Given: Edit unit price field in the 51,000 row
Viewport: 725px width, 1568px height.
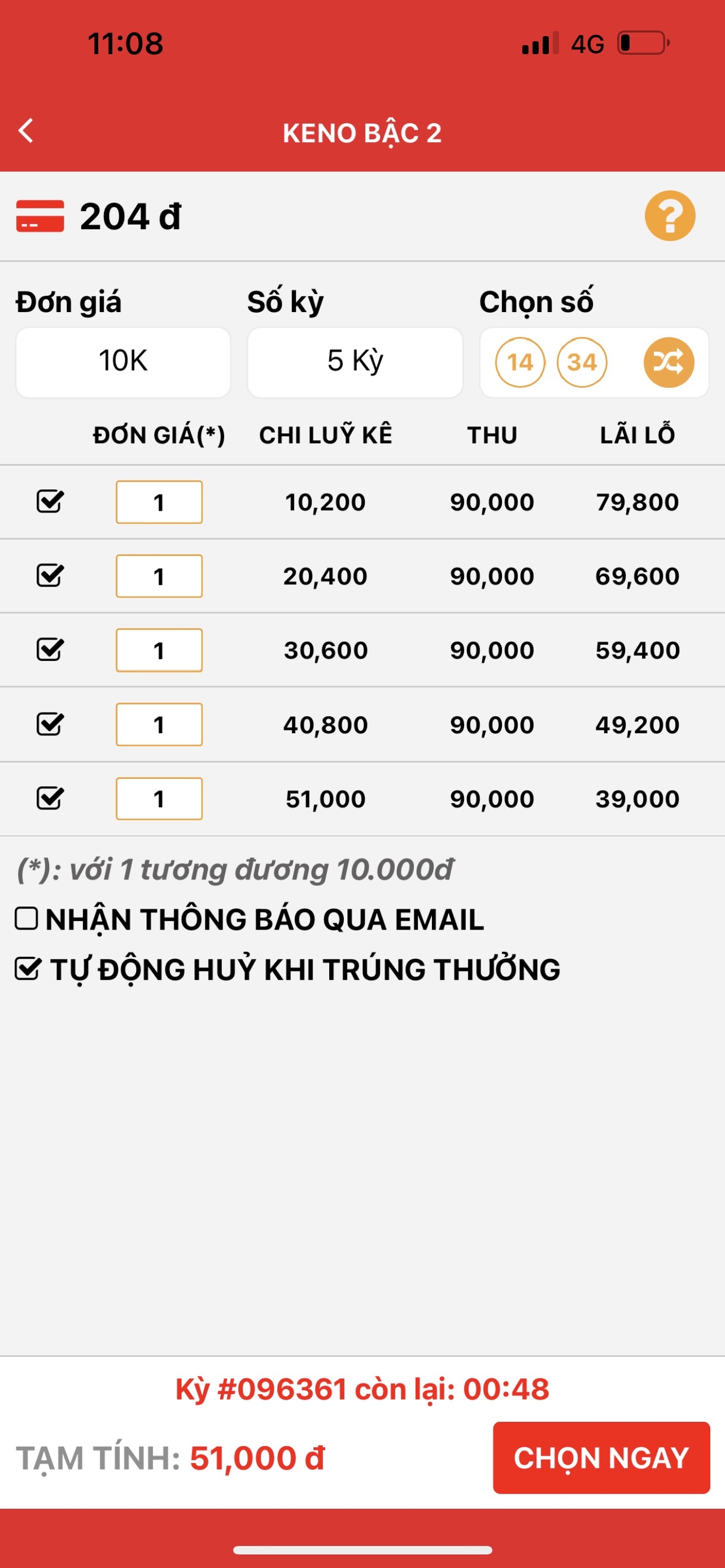Looking at the screenshot, I should click(x=159, y=799).
